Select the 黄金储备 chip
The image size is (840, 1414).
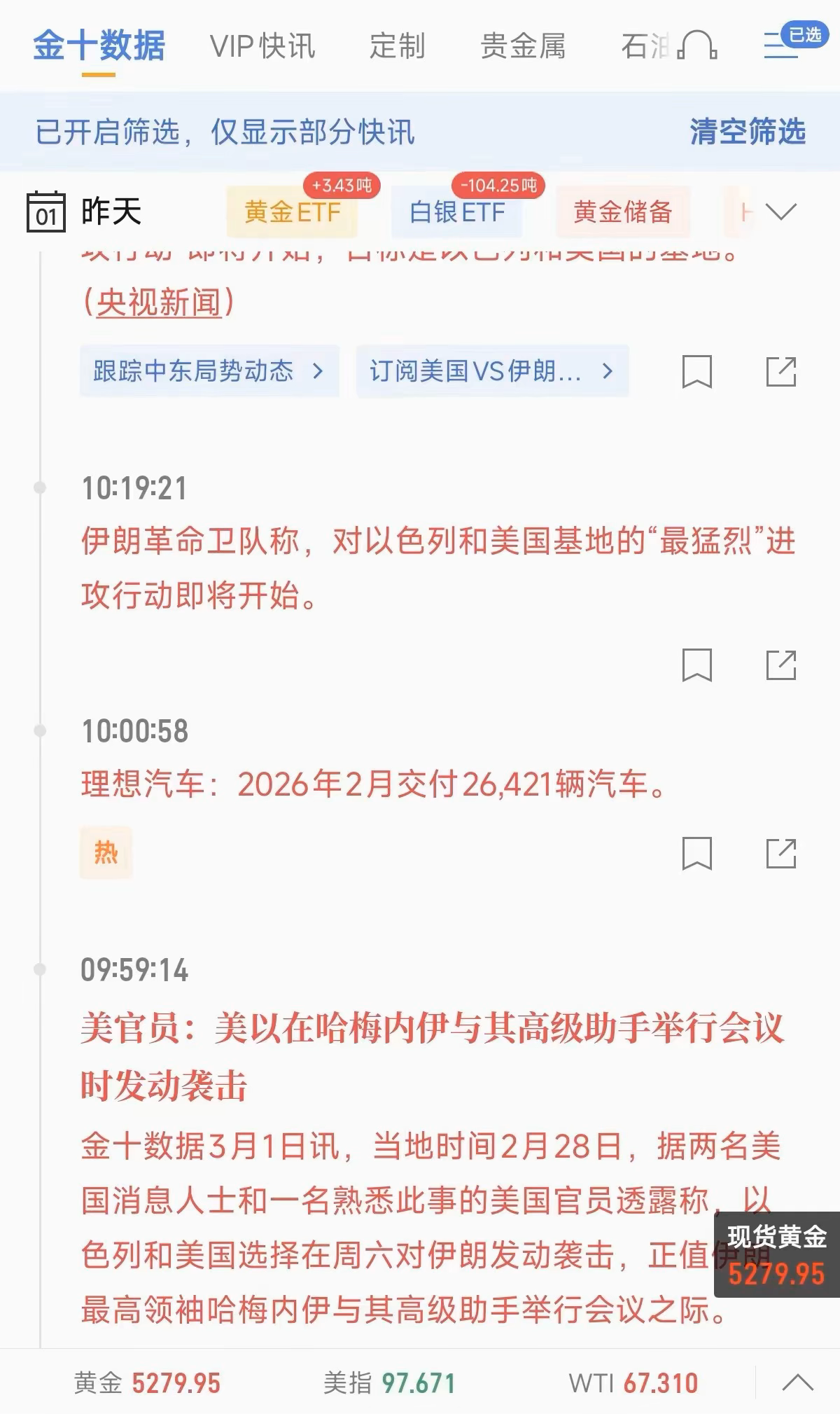[622, 212]
